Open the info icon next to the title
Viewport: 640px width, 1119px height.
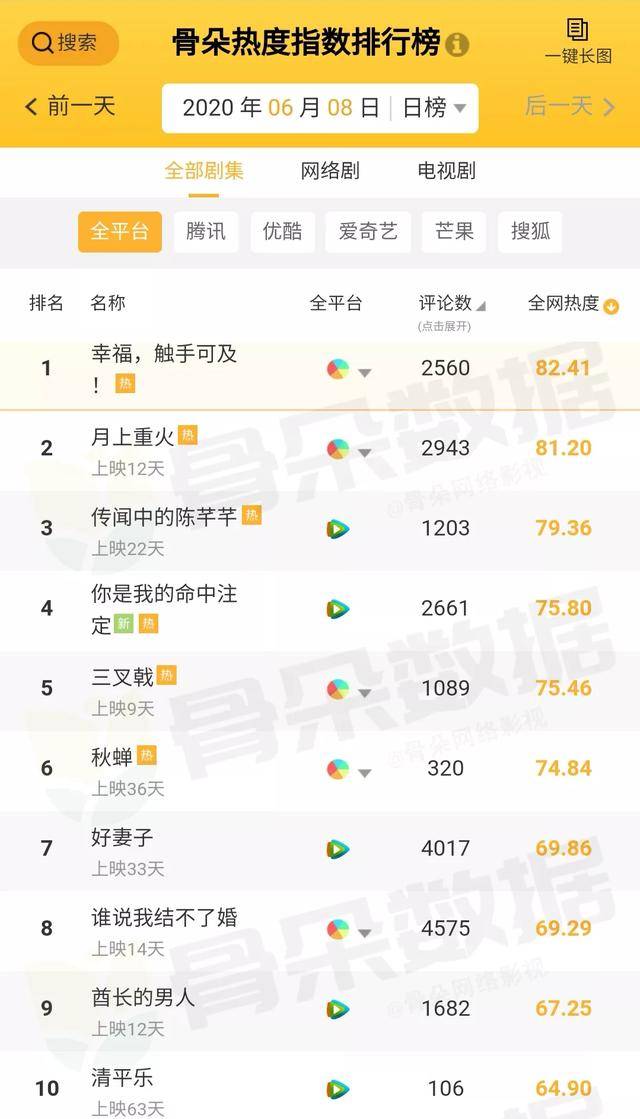pos(457,44)
